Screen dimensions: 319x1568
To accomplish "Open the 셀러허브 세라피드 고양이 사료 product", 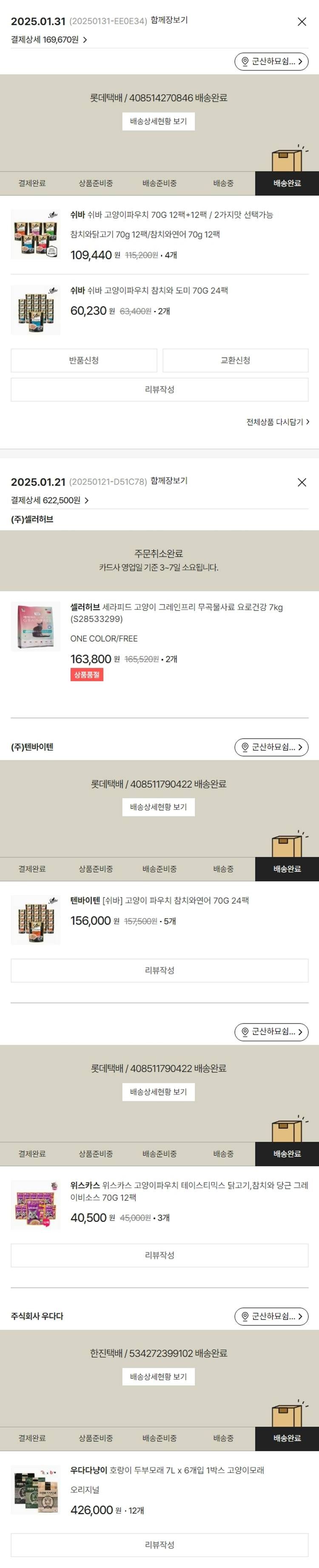I will [176, 613].
